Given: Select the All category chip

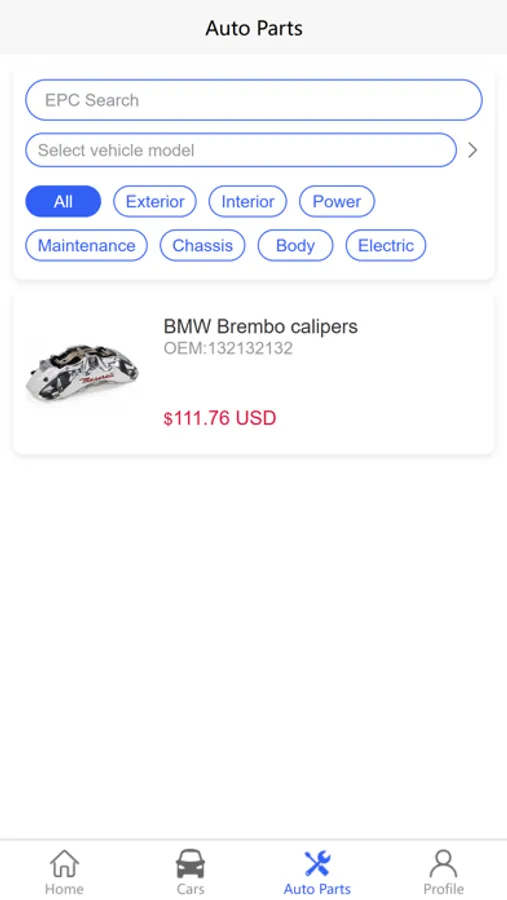Looking at the screenshot, I should click(x=63, y=201).
